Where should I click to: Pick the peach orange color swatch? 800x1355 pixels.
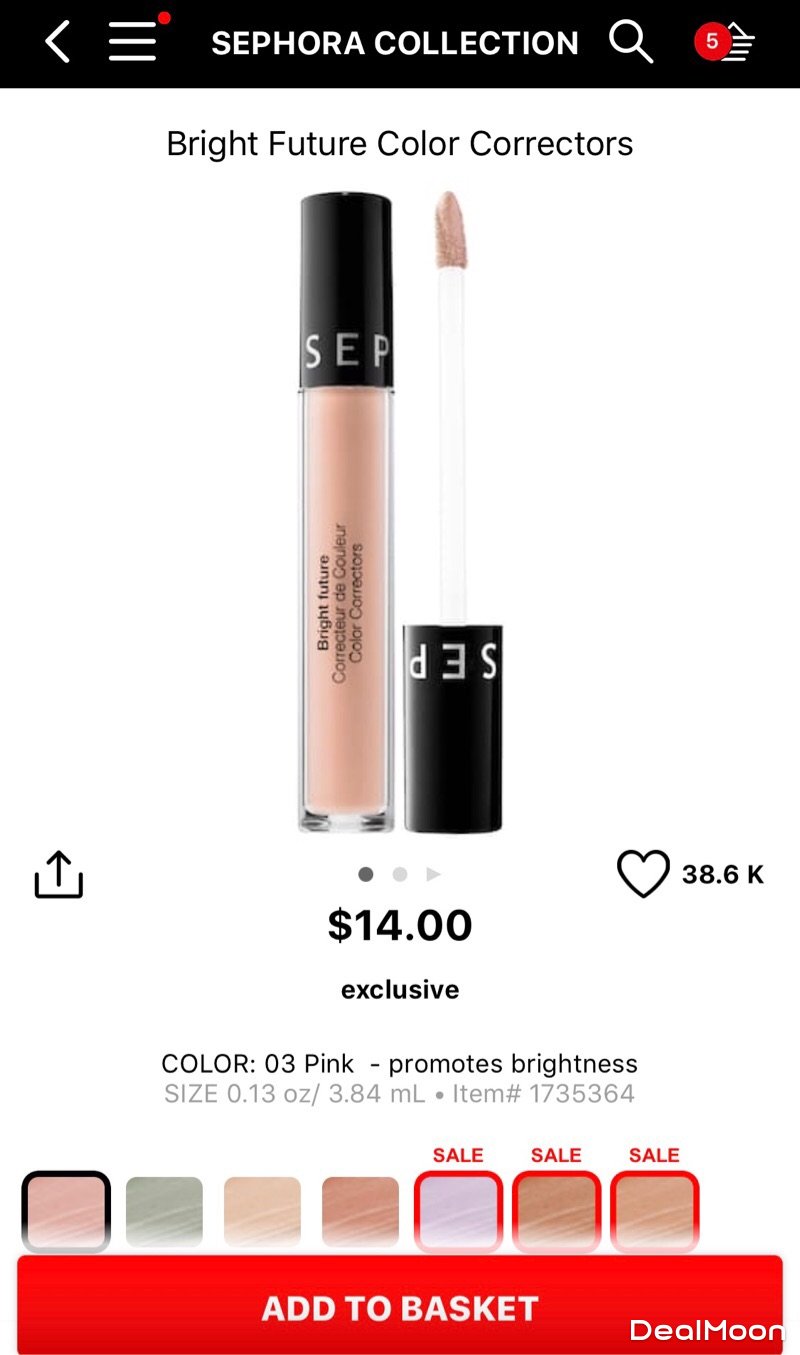click(360, 1212)
